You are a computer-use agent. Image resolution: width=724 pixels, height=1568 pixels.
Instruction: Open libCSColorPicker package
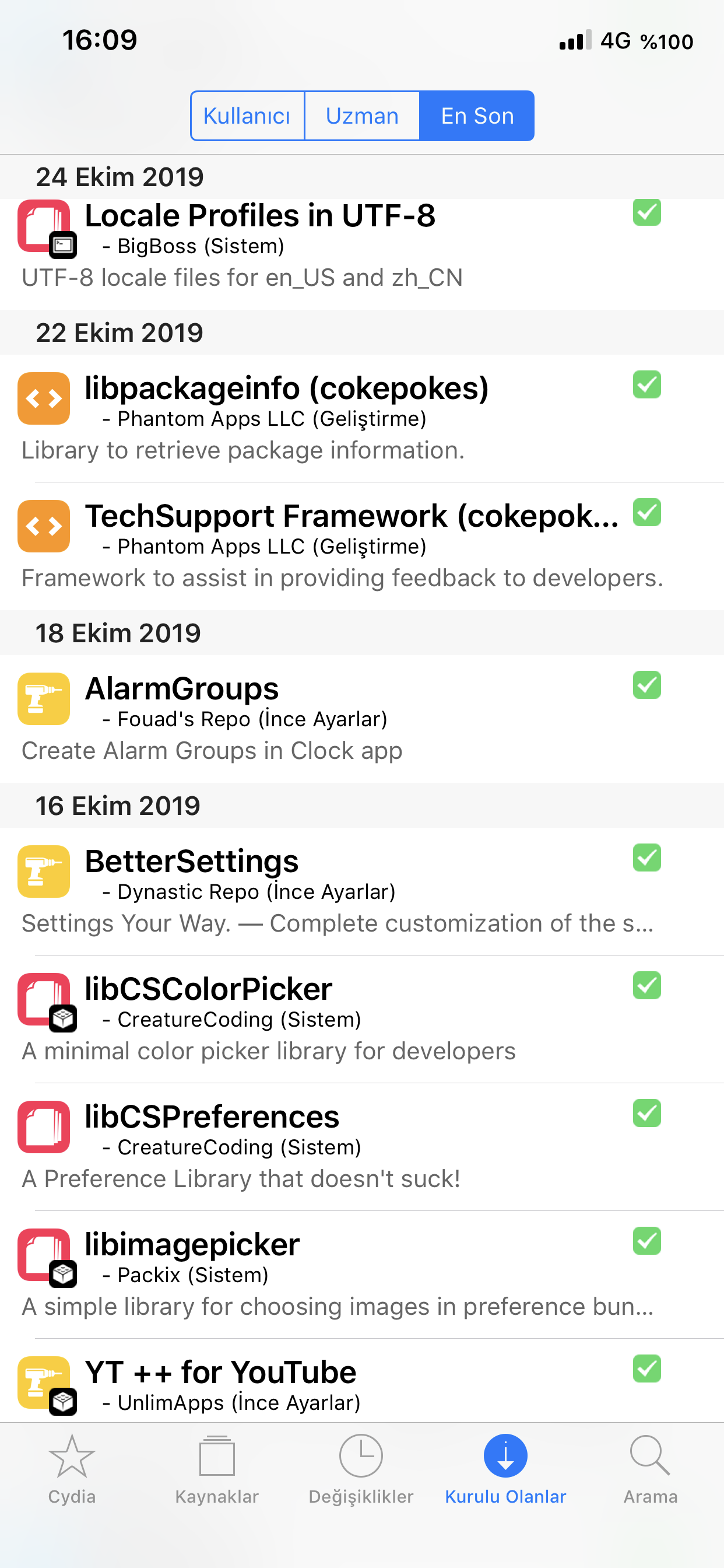click(340, 1019)
